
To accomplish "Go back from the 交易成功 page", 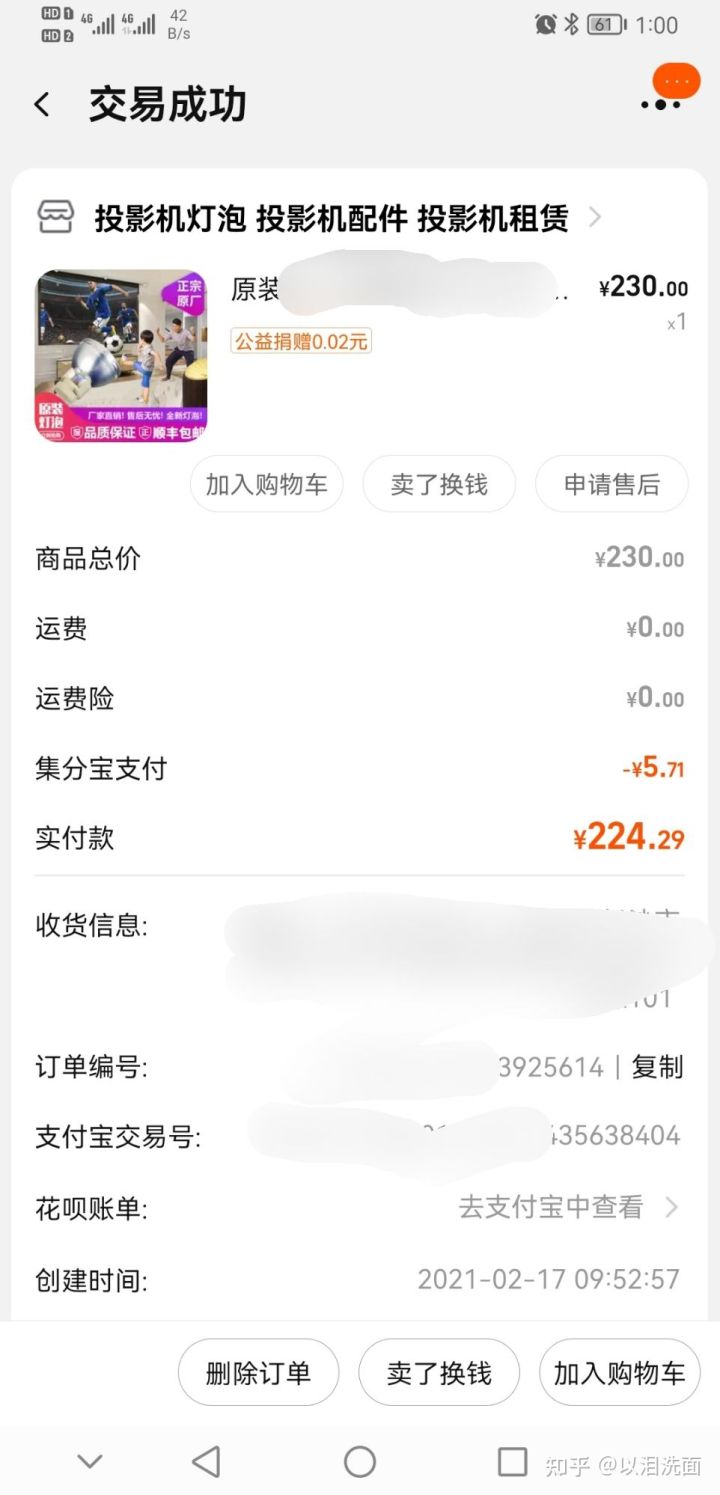I will (x=42, y=104).
